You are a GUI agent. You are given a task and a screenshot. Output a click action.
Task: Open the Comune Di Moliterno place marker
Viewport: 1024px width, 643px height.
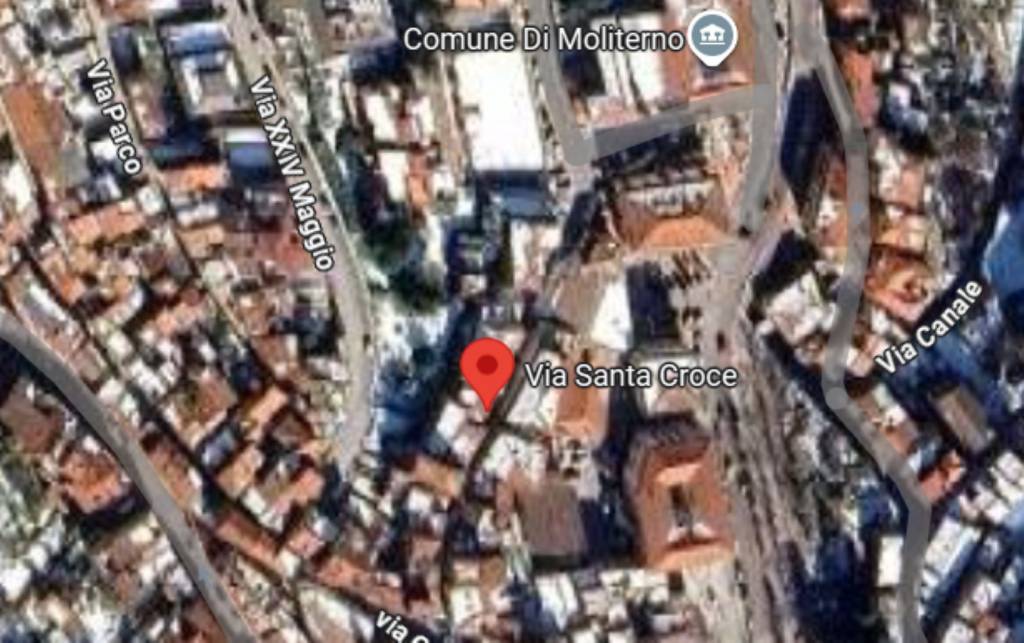pyautogui.click(x=716, y=38)
